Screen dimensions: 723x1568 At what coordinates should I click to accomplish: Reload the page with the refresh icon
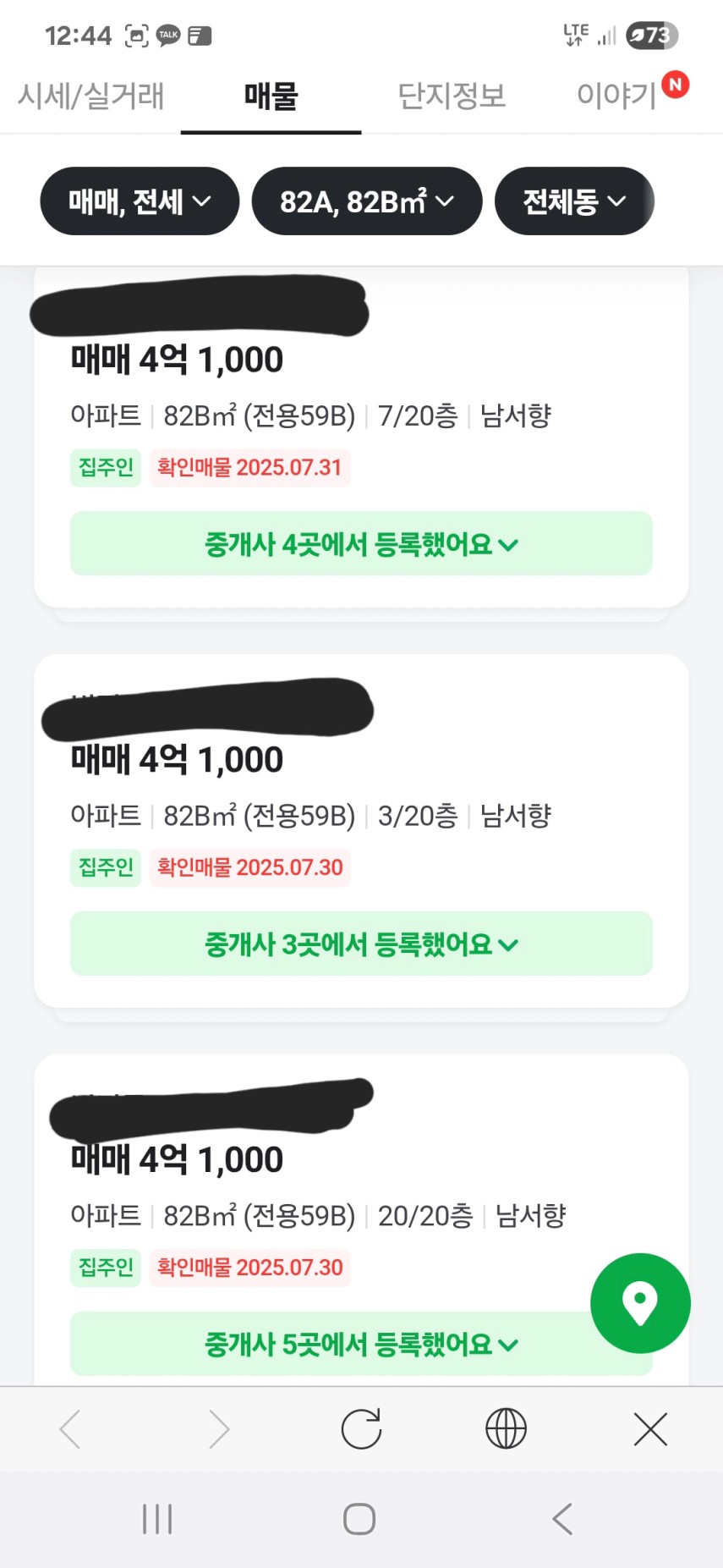361,1429
